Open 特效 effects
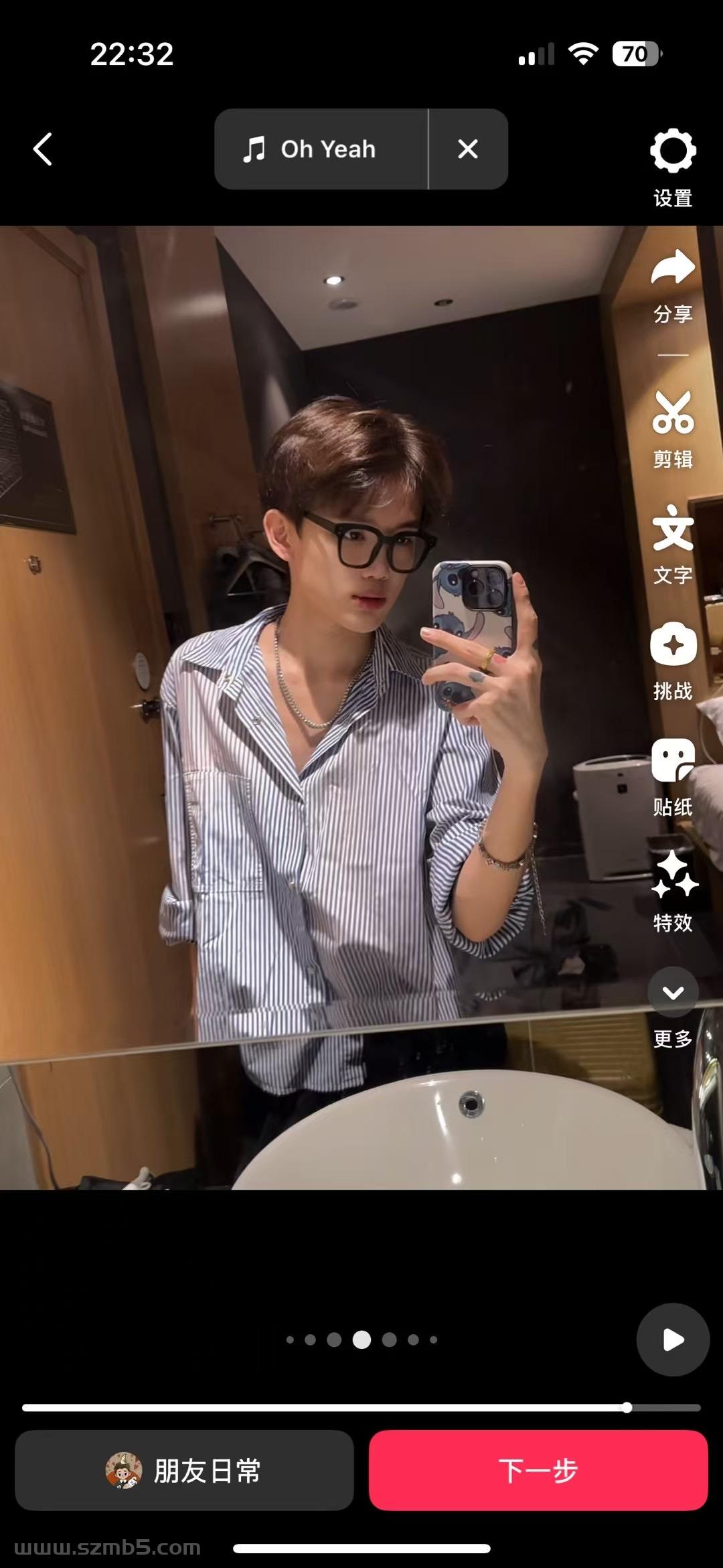 673,891
